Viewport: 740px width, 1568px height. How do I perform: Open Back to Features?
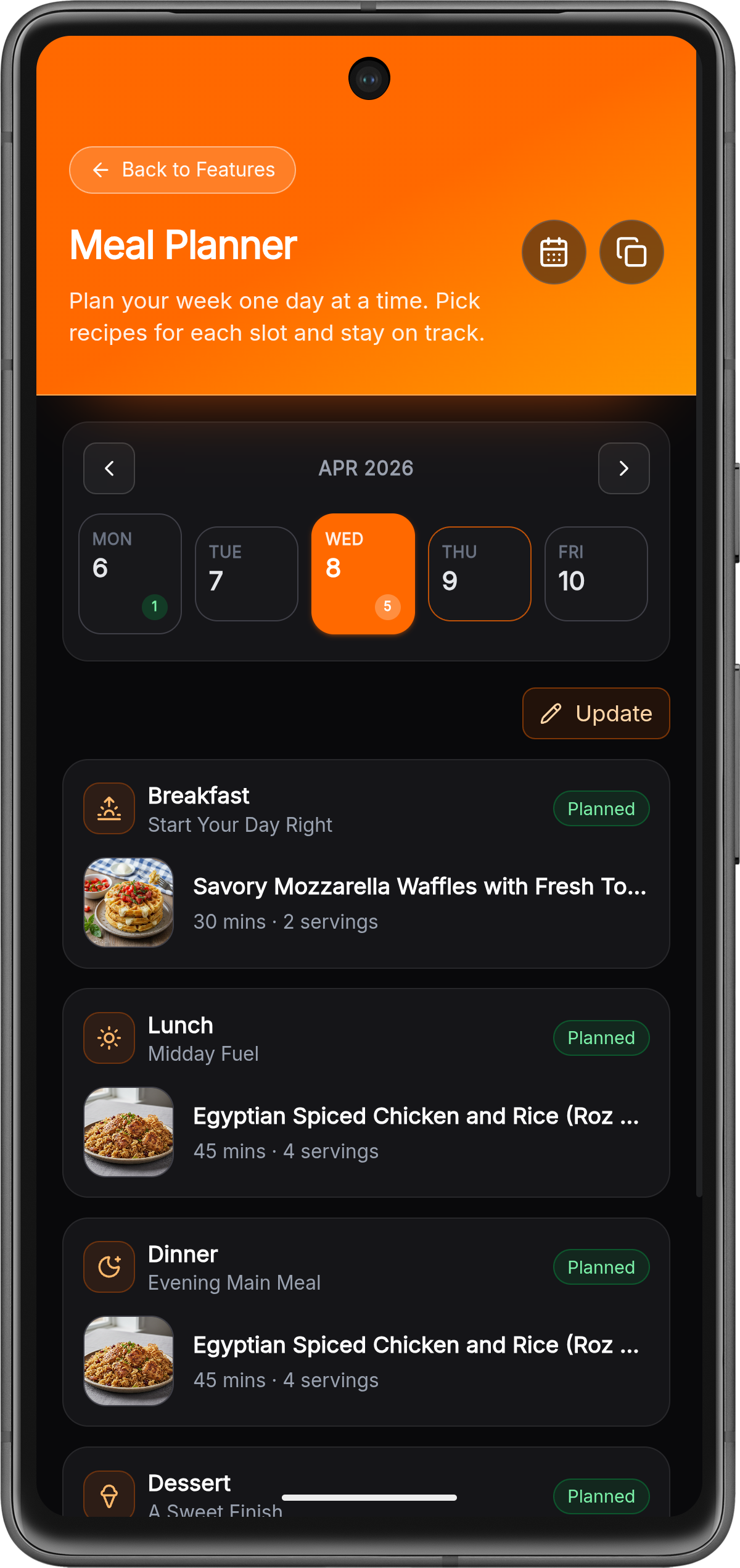tap(182, 170)
